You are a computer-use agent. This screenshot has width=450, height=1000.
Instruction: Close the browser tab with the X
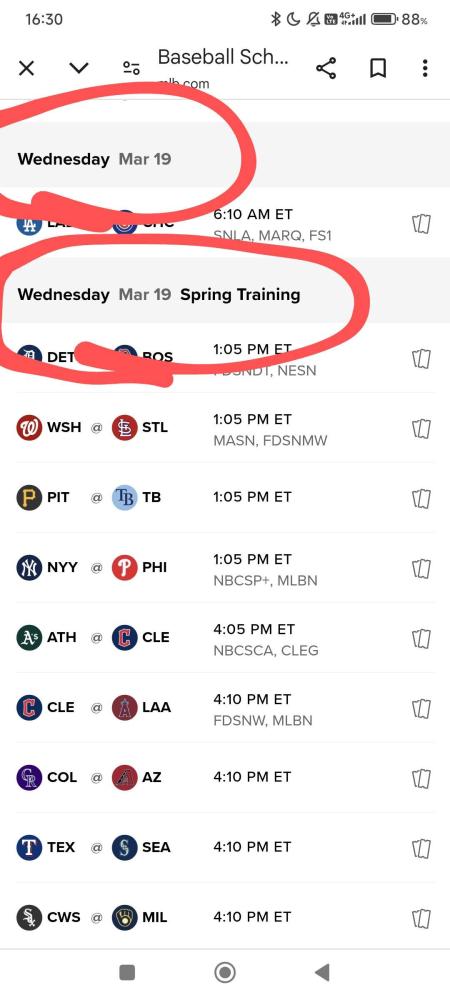pos(26,68)
